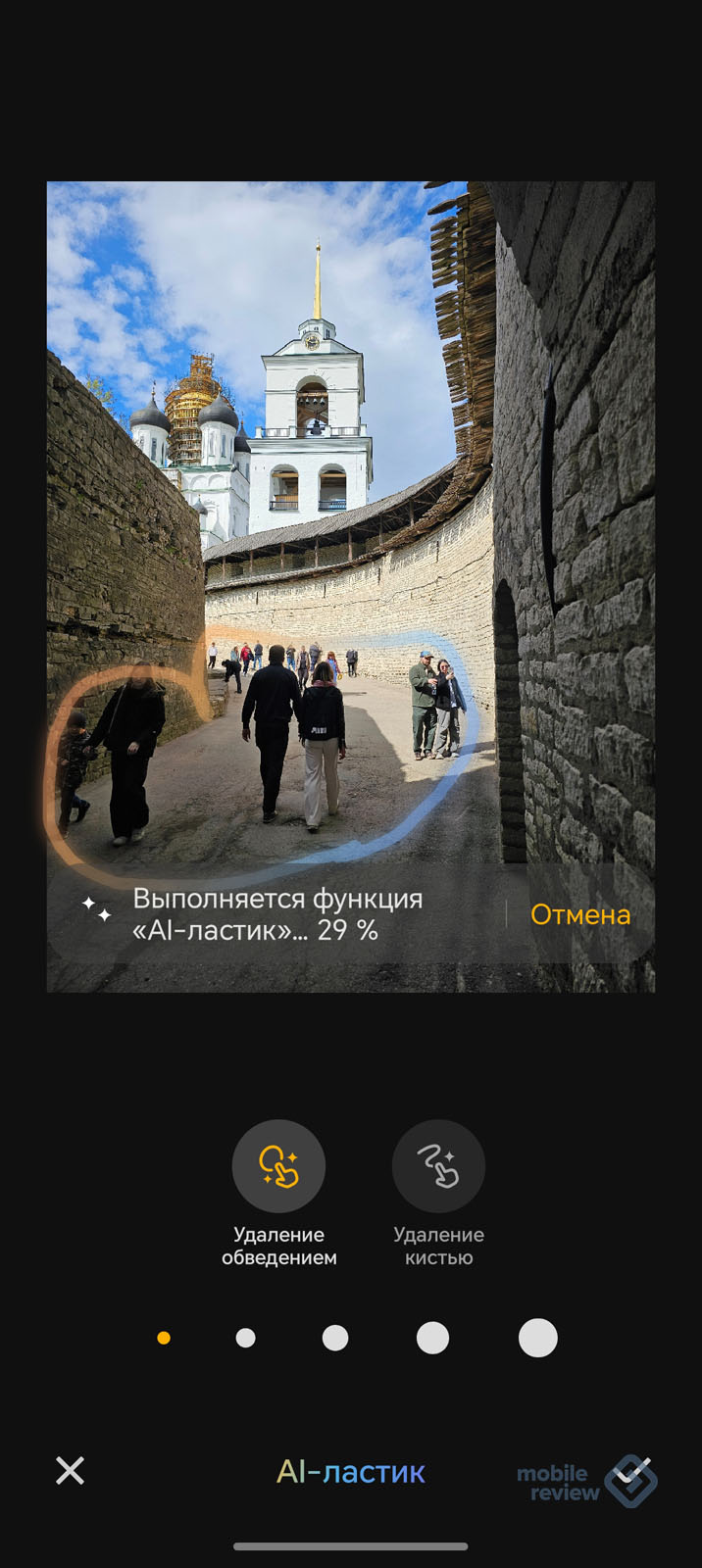Choose the second brush size dot
The width and height of the screenshot is (702, 1568).
(246, 1338)
